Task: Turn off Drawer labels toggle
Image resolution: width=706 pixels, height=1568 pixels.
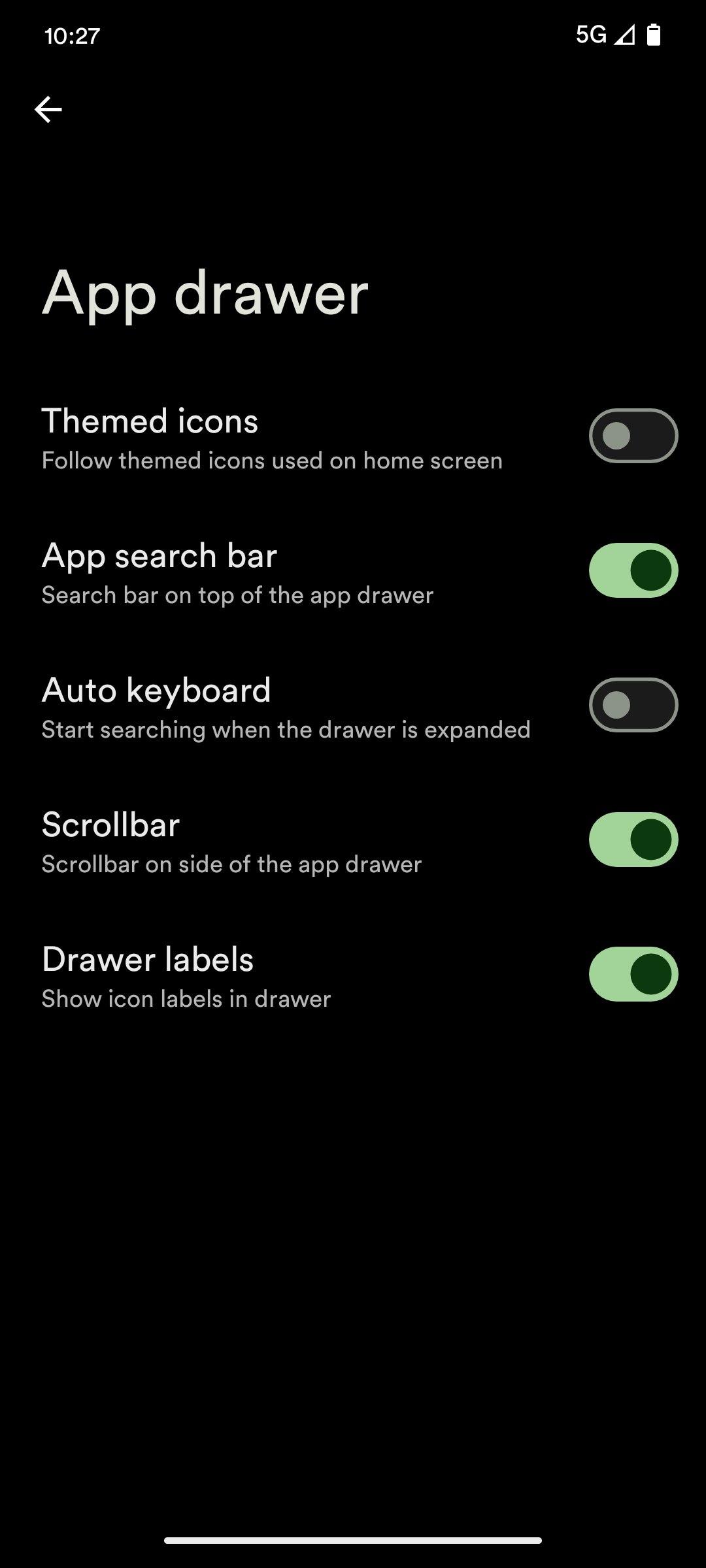Action: coord(633,974)
